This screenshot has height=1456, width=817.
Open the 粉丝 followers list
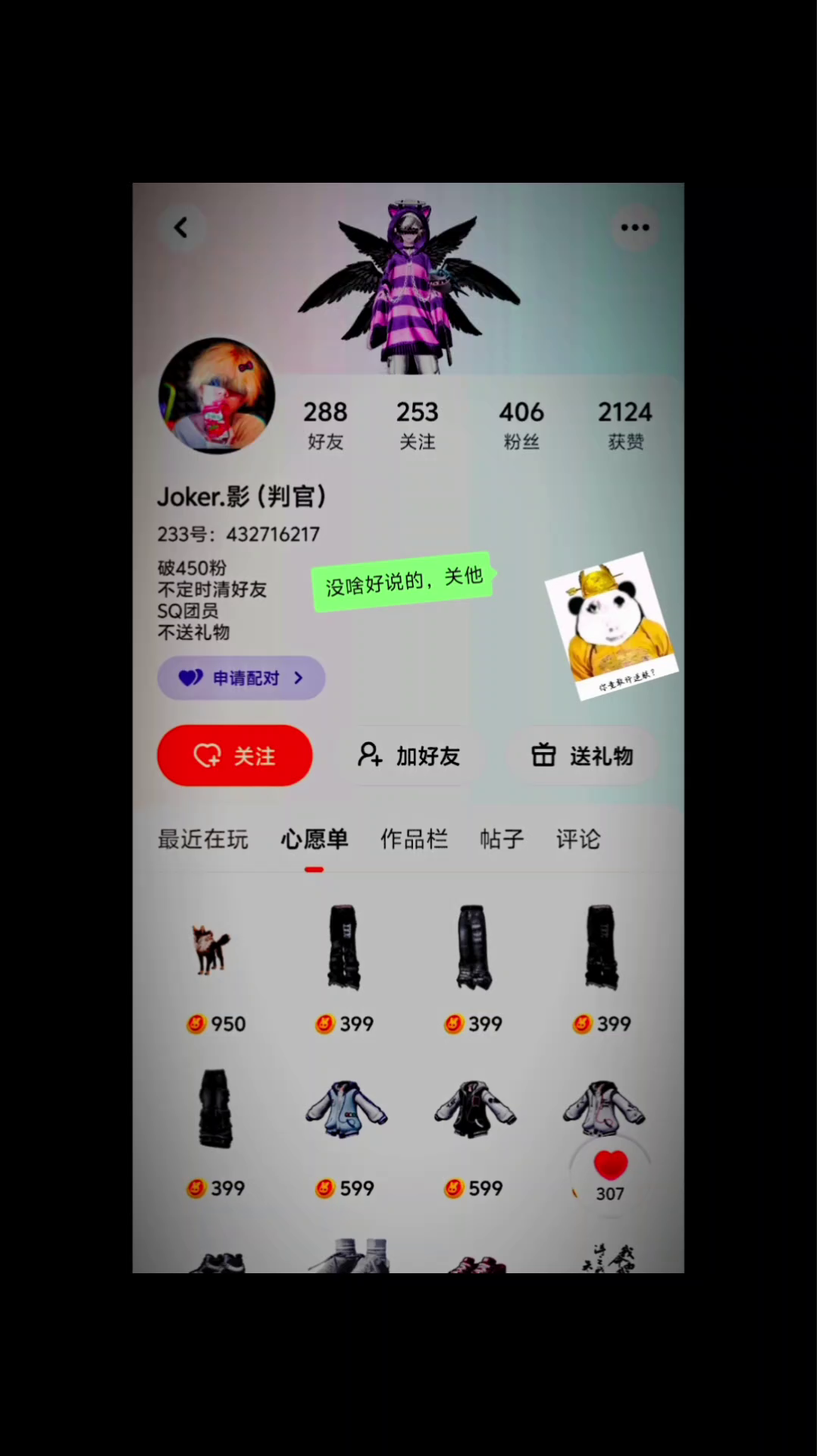[521, 425]
